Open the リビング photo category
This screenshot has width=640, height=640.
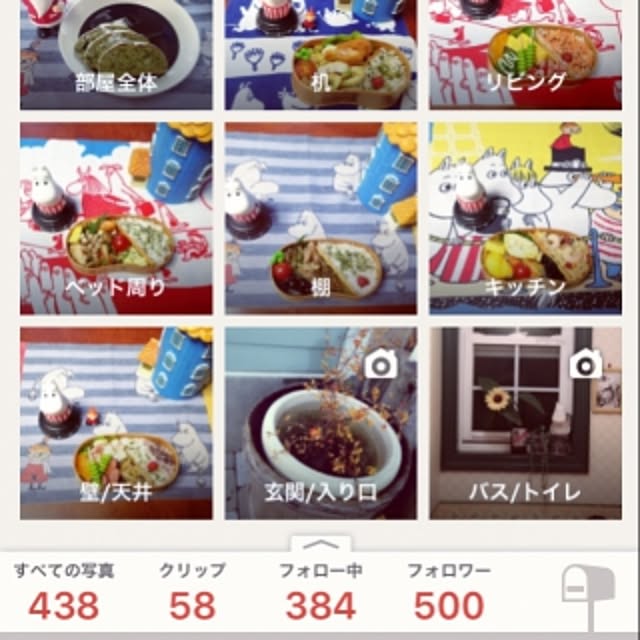[525, 55]
